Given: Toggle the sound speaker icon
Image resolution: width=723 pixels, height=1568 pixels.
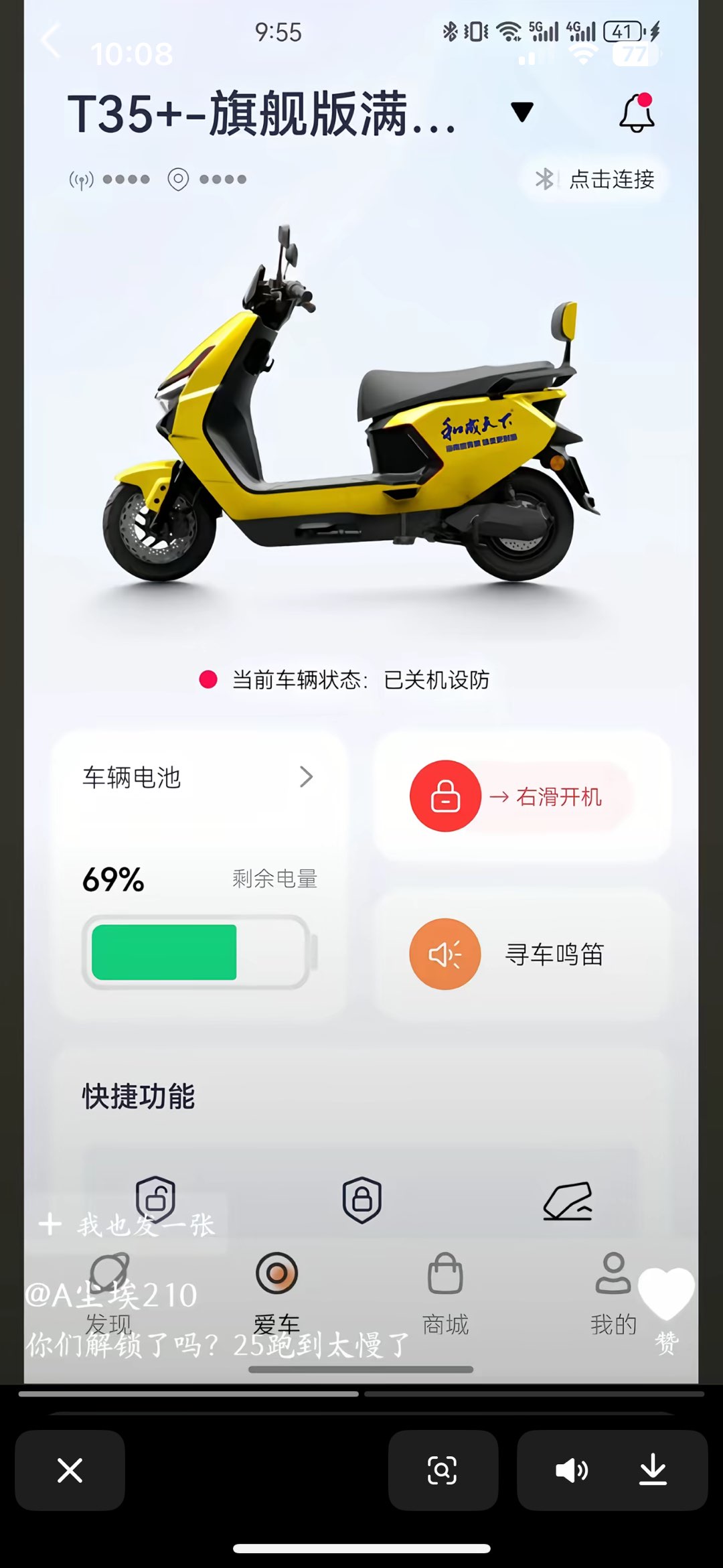Looking at the screenshot, I should [x=572, y=1470].
